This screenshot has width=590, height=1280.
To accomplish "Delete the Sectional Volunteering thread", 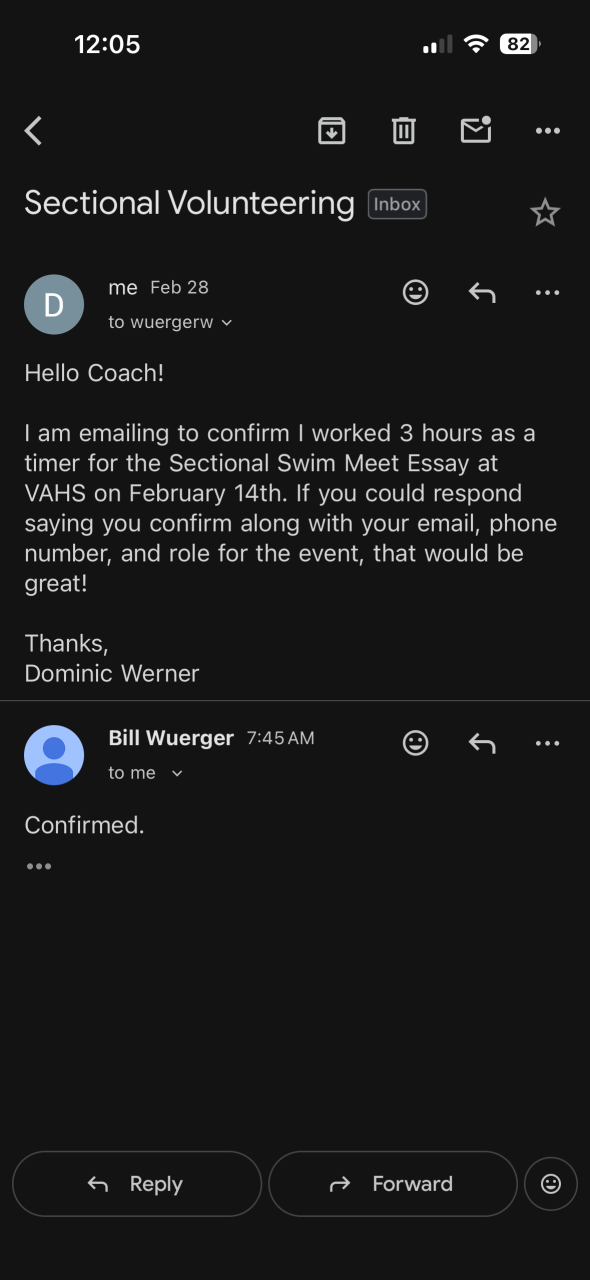I will [404, 130].
